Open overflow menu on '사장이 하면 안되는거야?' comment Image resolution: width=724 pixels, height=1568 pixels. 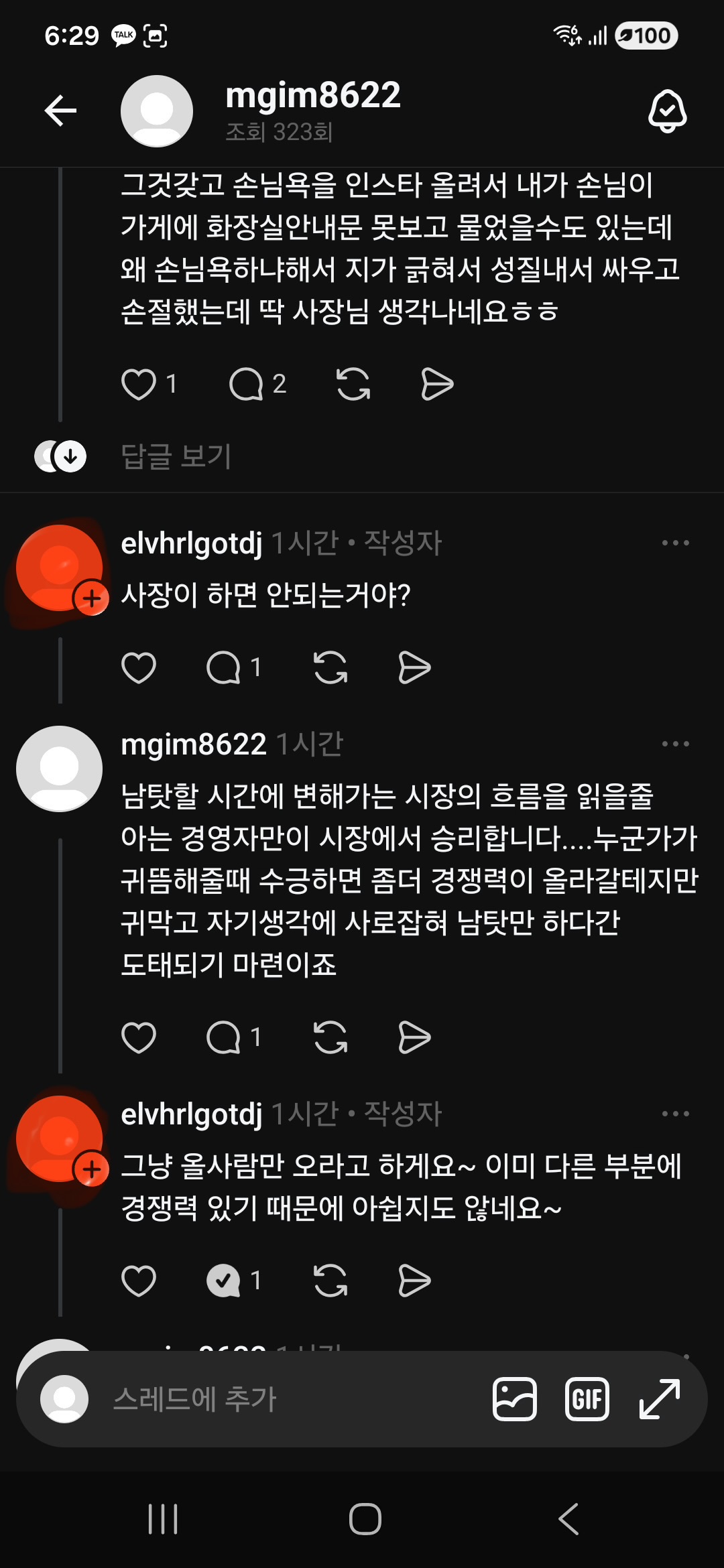(675, 543)
